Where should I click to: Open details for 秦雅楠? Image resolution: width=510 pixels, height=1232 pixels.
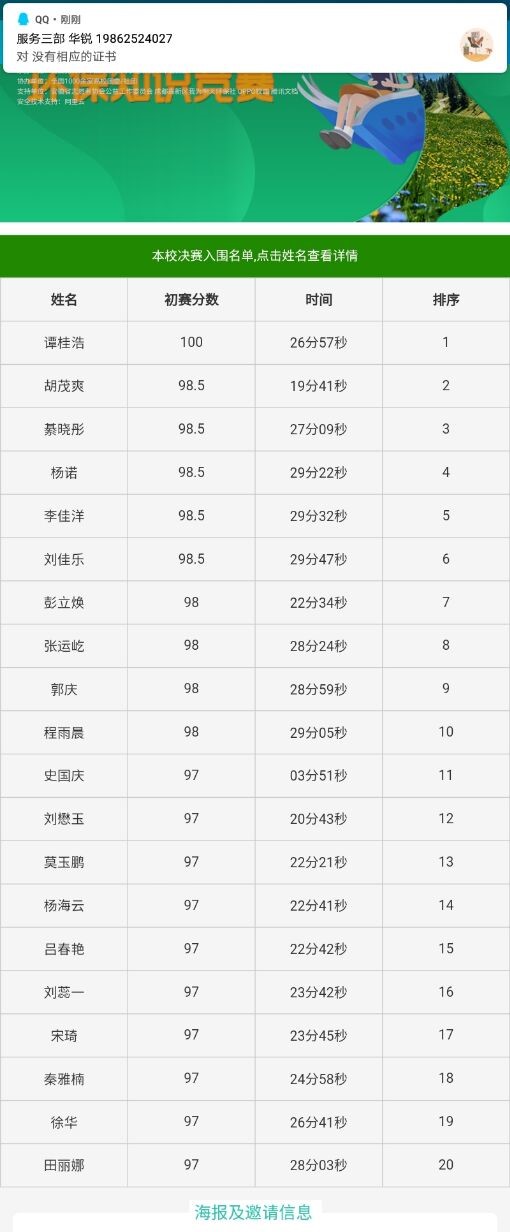tap(64, 1078)
